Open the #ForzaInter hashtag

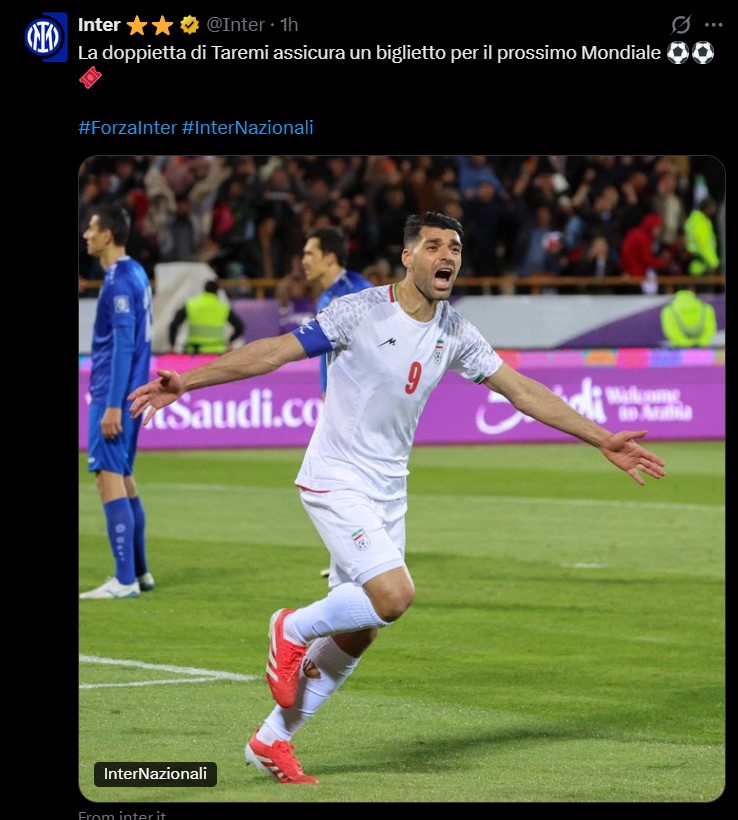[127, 127]
